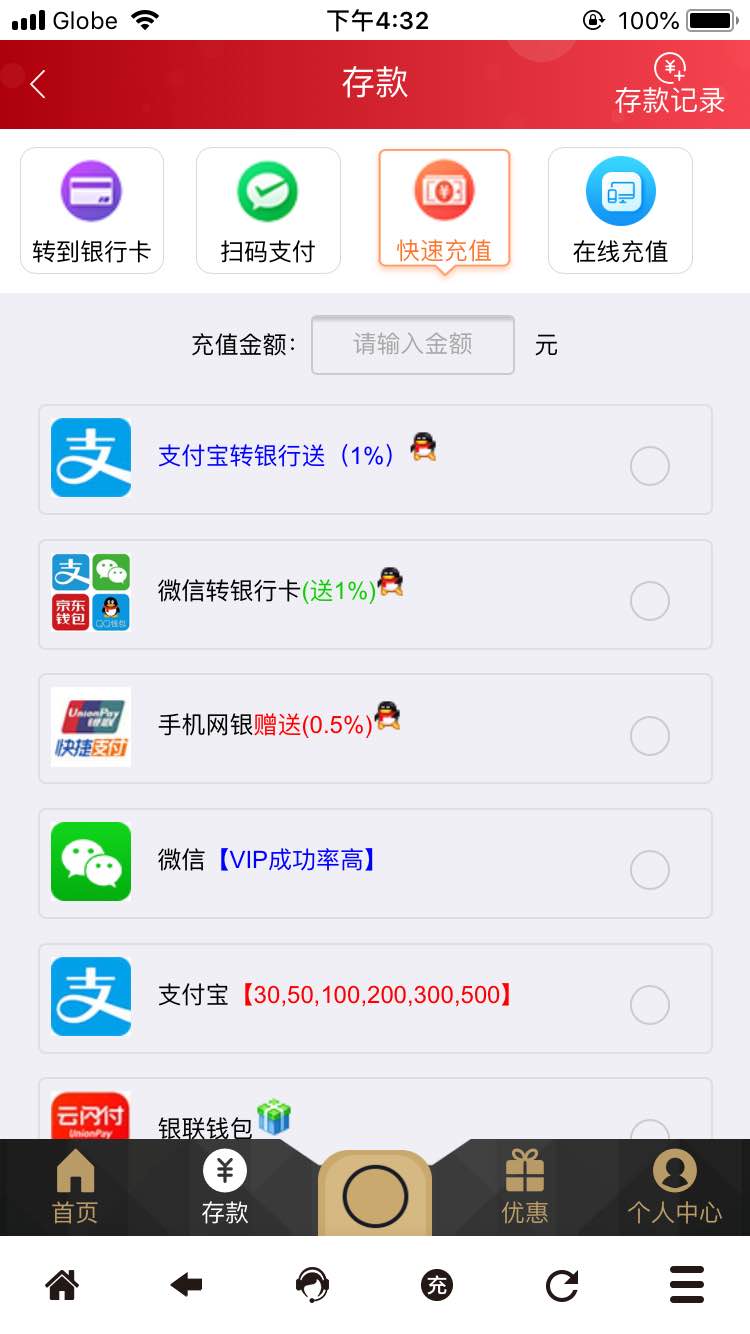
Task: Open customer service headset icon
Action: [x=313, y=1285]
